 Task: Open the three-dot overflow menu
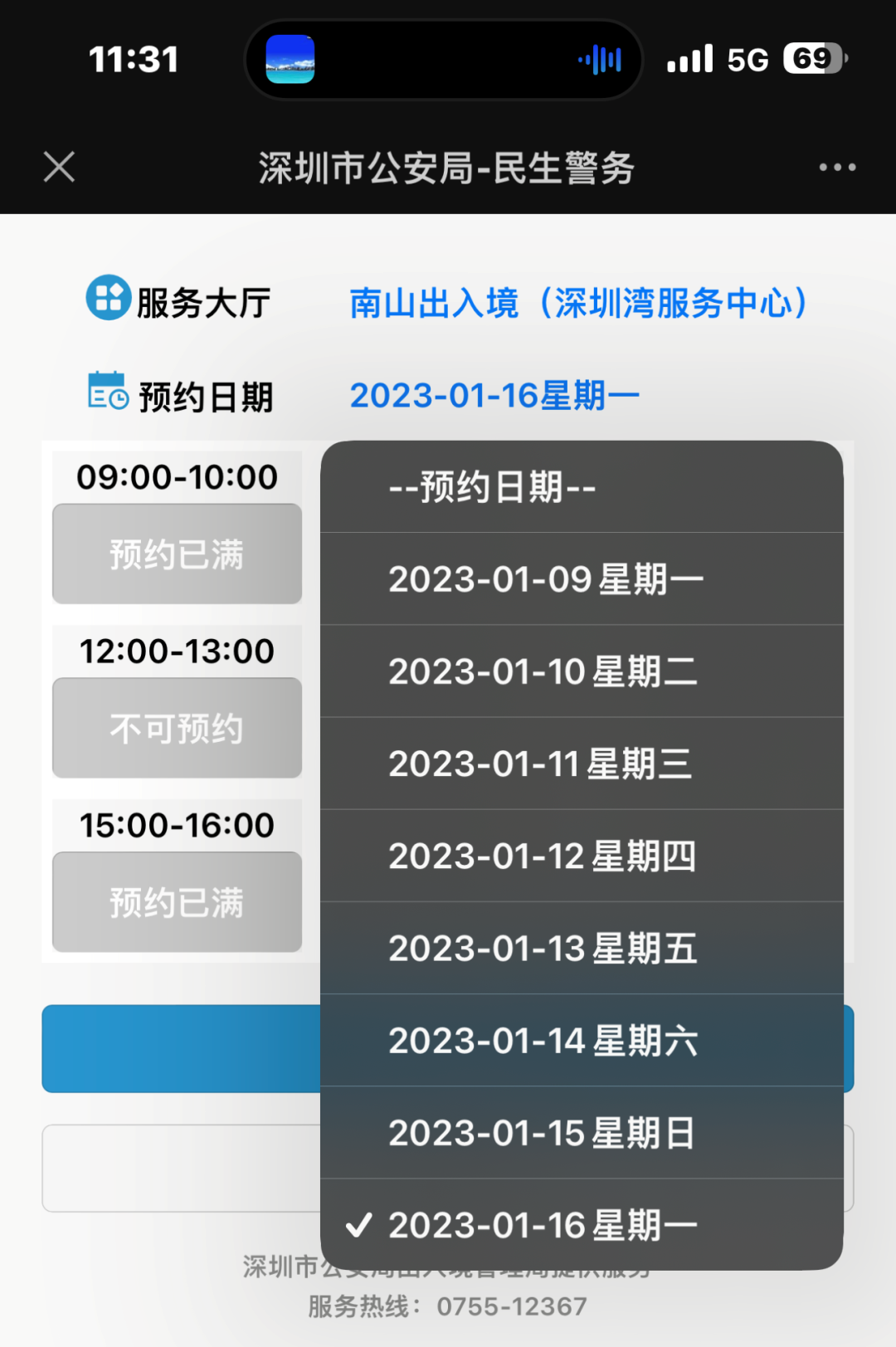[836, 167]
